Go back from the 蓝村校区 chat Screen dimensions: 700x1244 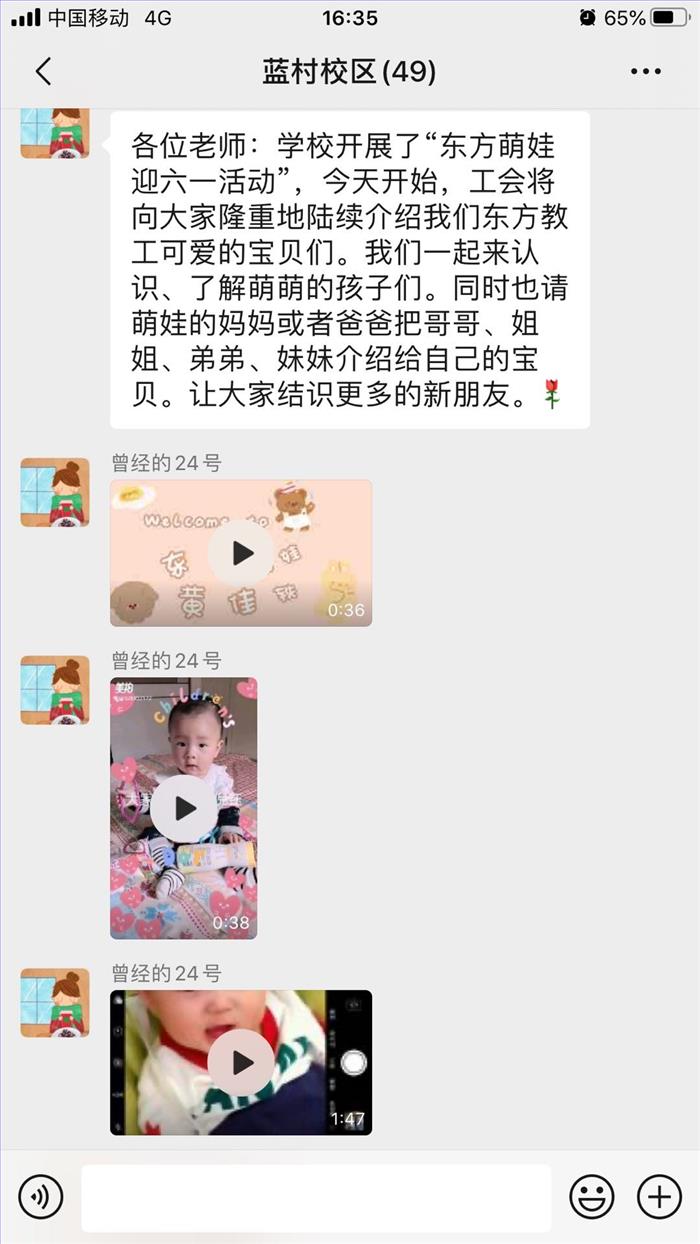tap(43, 72)
